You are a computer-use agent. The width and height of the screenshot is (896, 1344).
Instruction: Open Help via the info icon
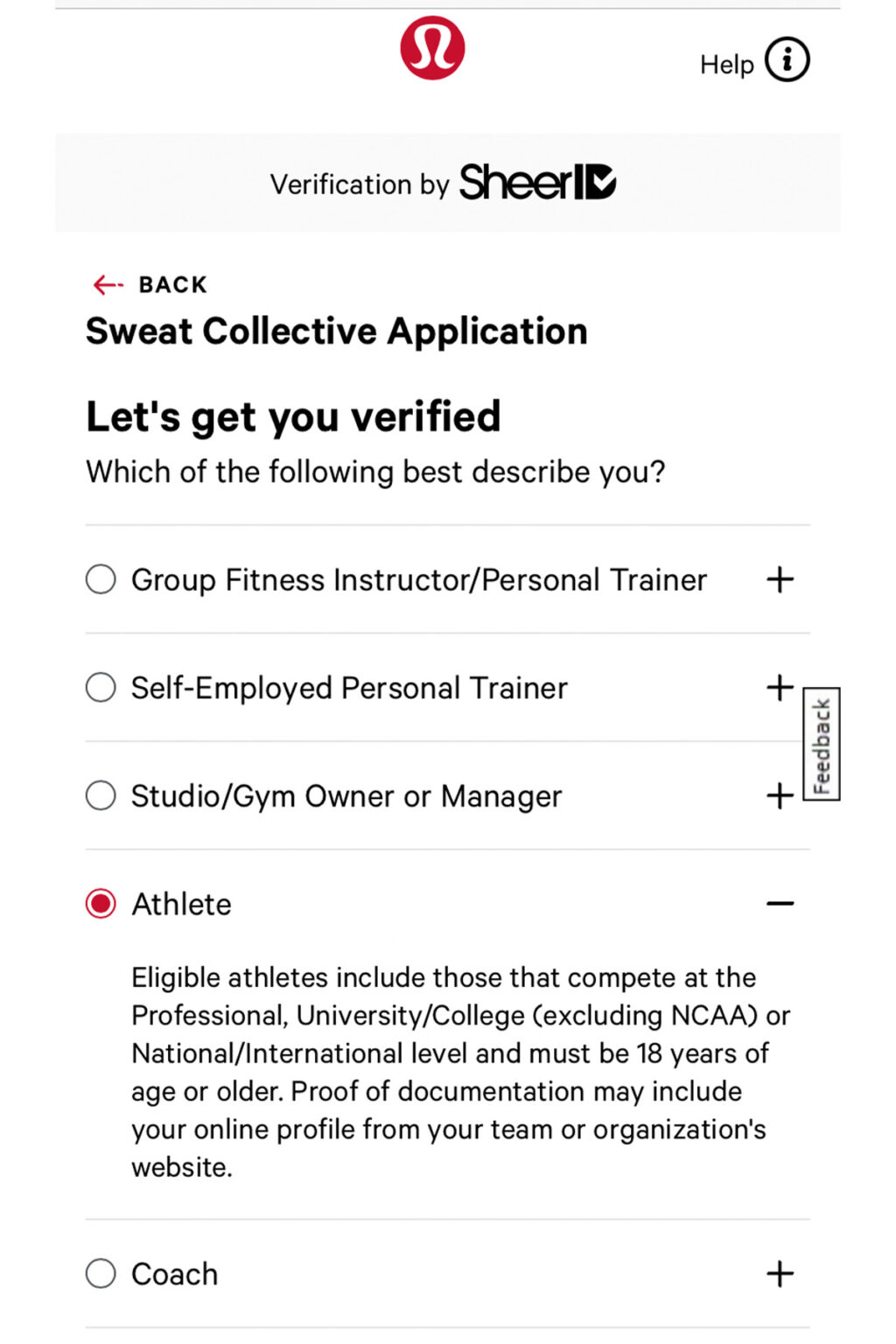pyautogui.click(x=786, y=59)
